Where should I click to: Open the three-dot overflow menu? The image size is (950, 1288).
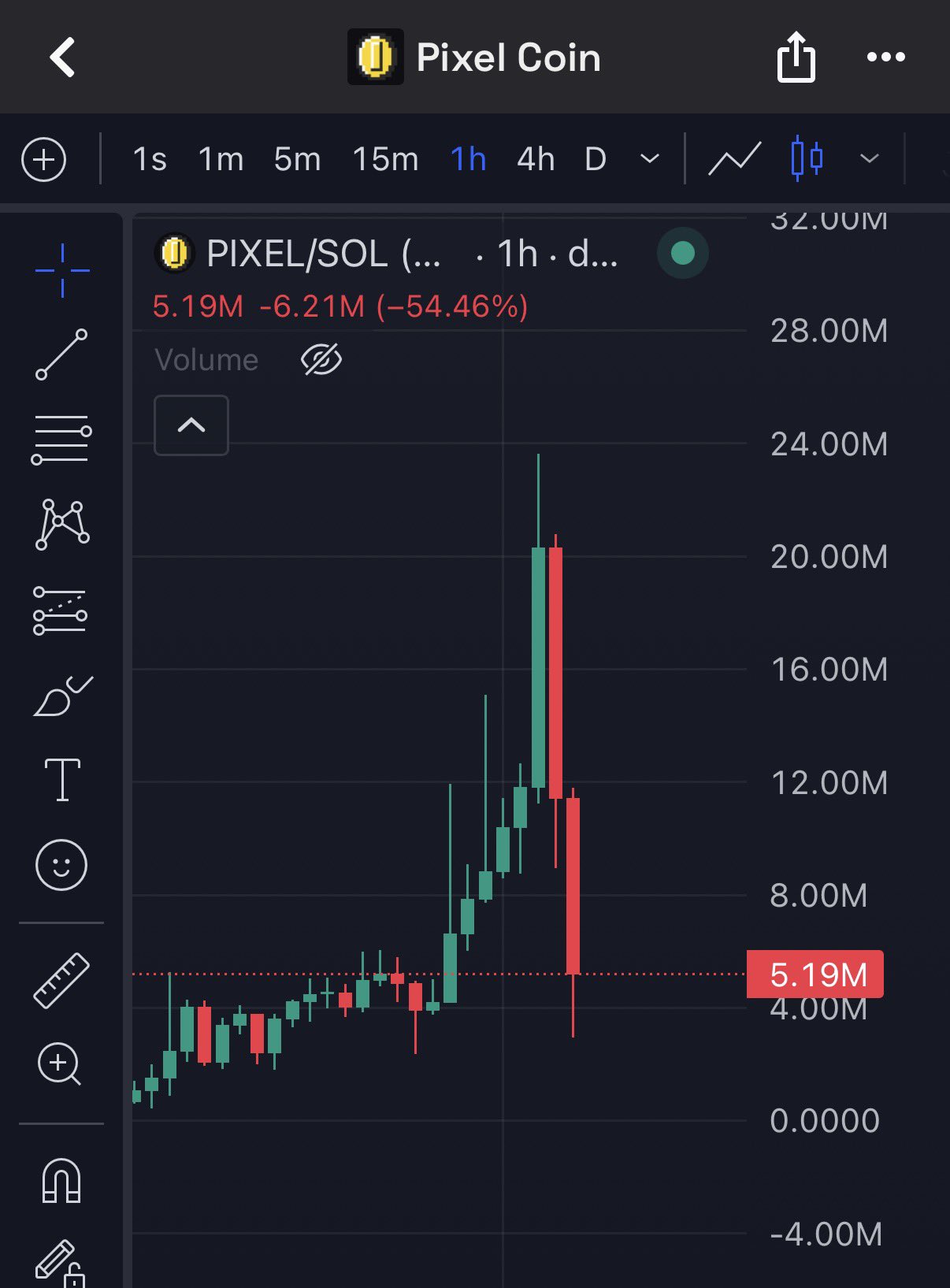(885, 57)
